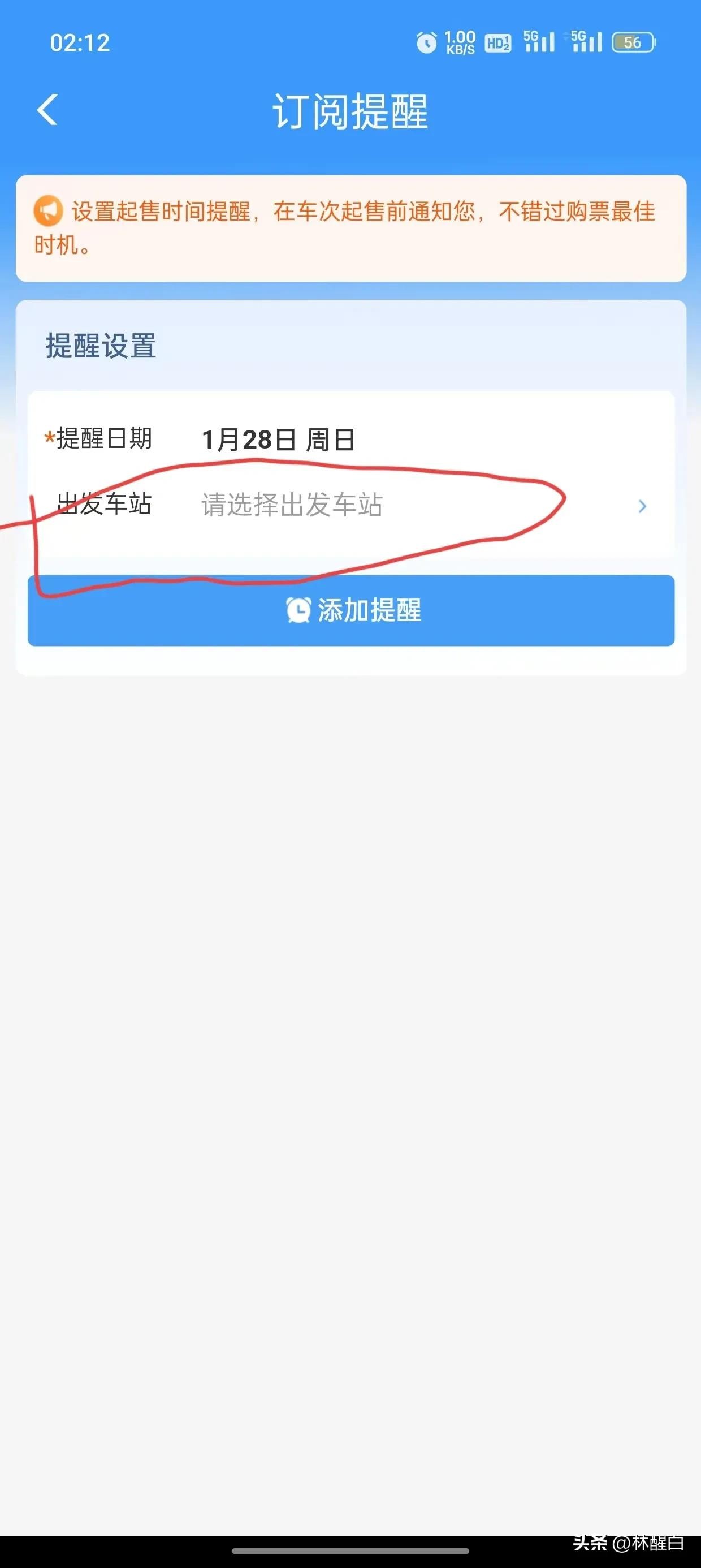701x1568 pixels.
Task: Change the 提醒日期 reminder date
Action: (278, 439)
